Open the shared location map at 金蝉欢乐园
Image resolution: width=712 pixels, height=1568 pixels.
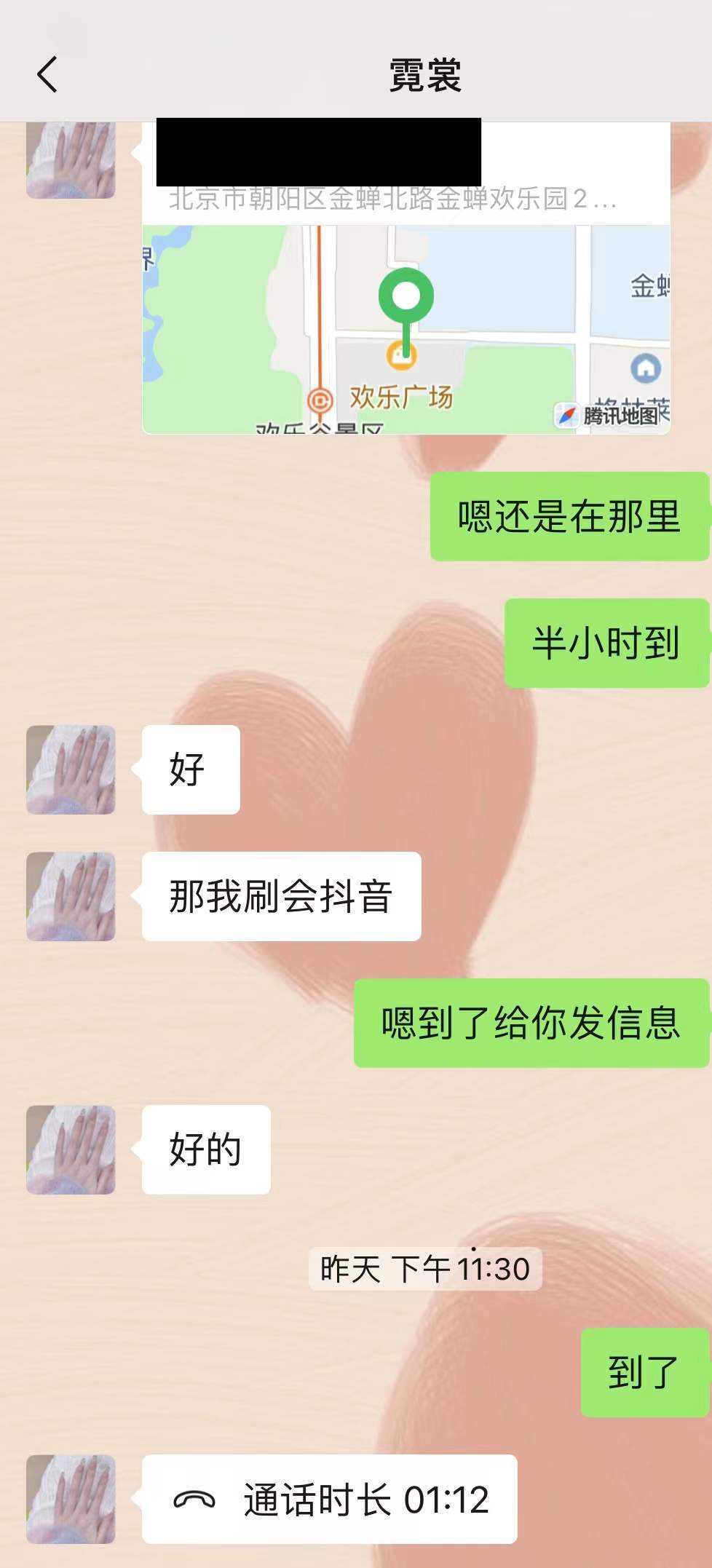click(406, 328)
